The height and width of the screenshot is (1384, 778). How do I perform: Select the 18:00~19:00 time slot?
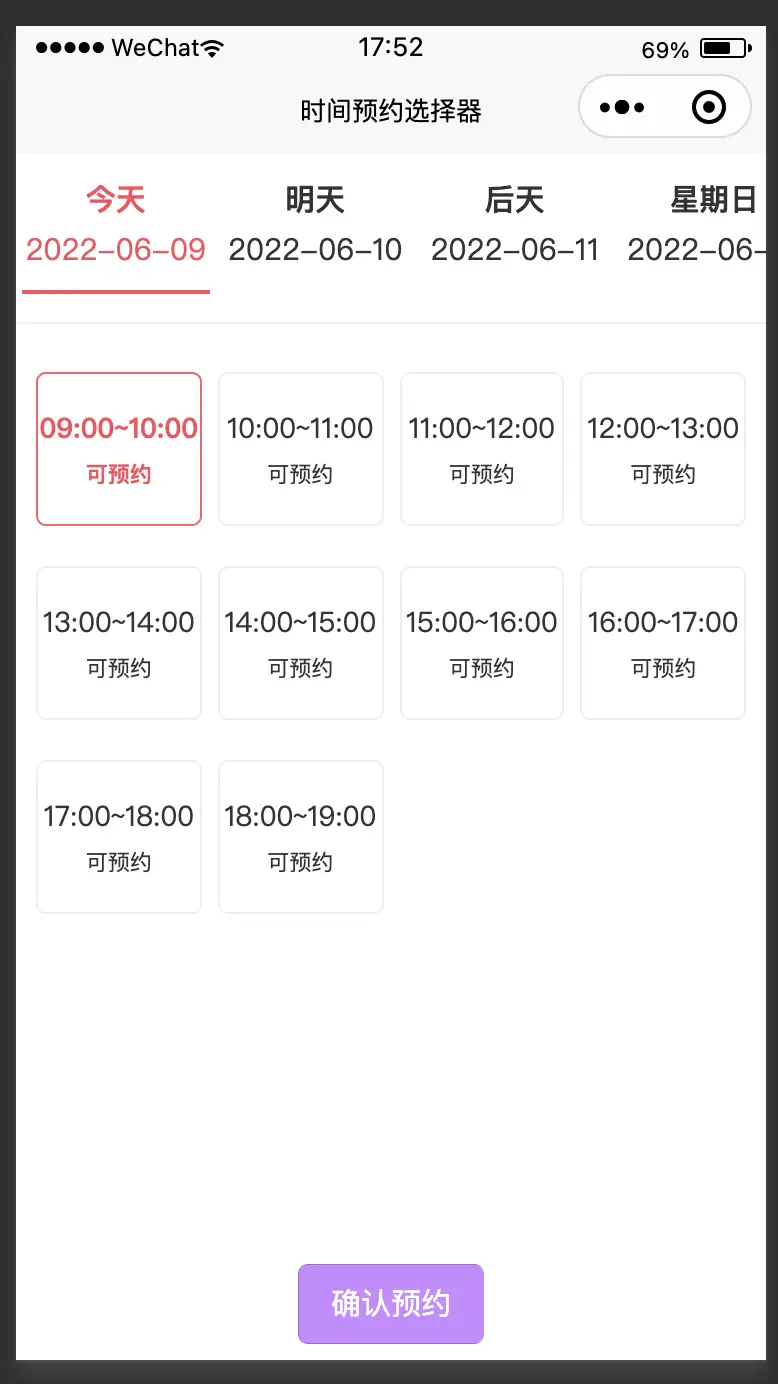pos(300,837)
